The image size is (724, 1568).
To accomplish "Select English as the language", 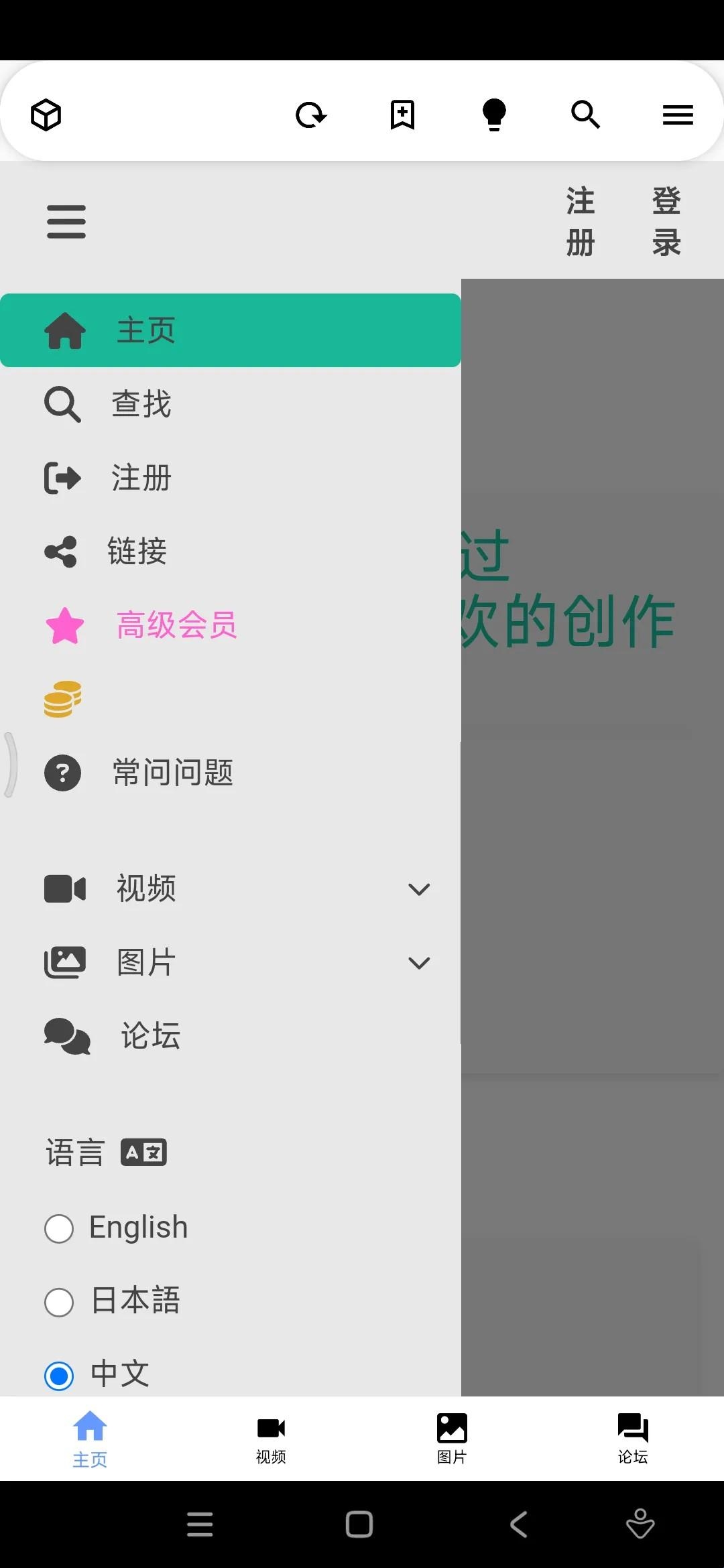I will (59, 1228).
